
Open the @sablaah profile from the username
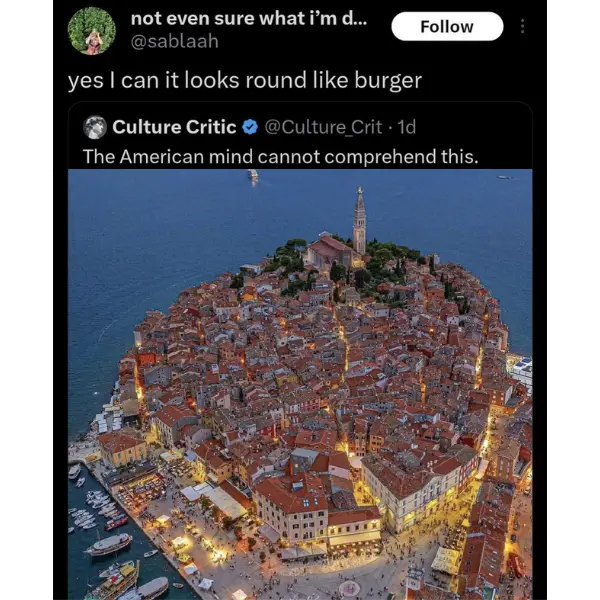(x=174, y=41)
